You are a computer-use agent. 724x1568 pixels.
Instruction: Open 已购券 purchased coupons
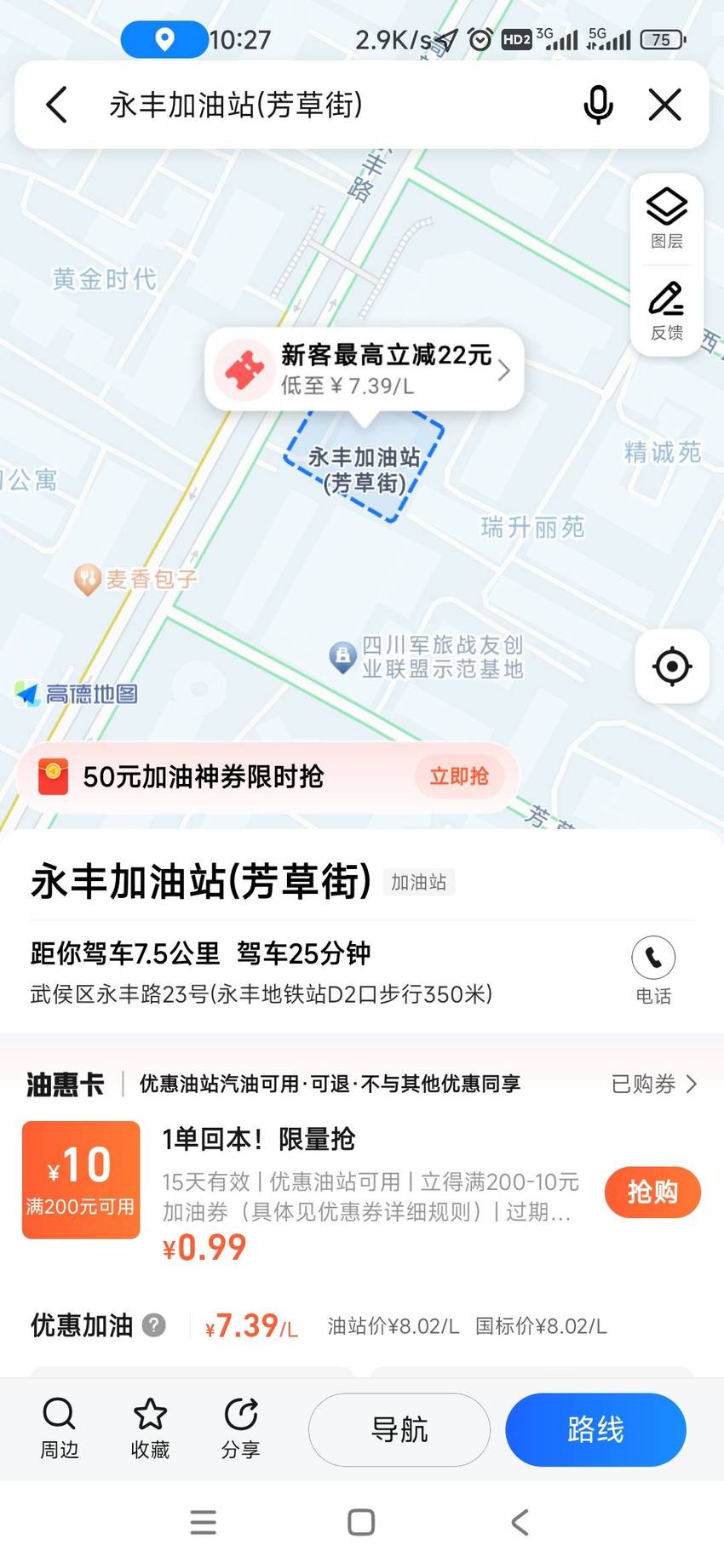point(654,1084)
